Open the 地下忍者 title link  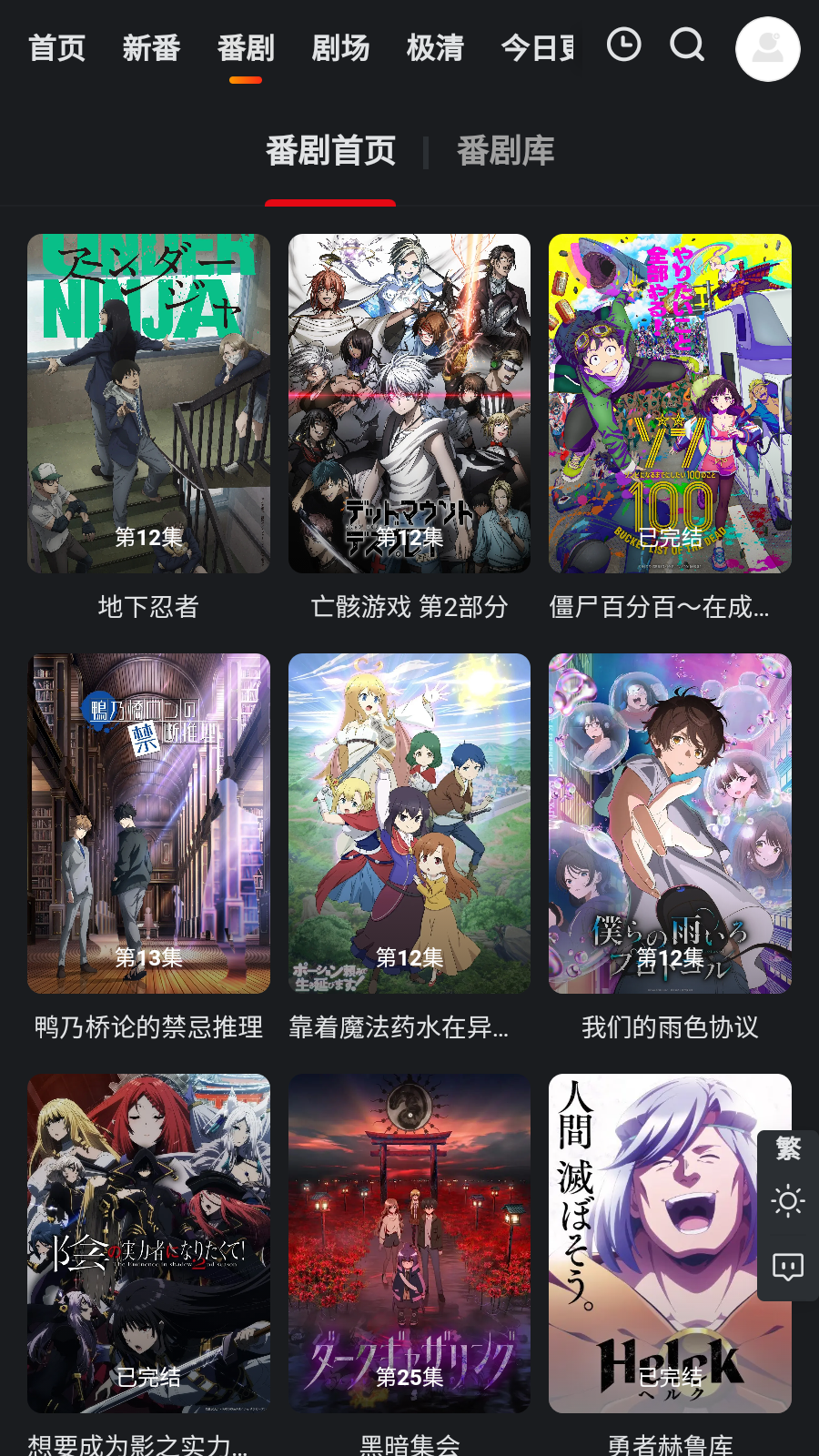[148, 607]
